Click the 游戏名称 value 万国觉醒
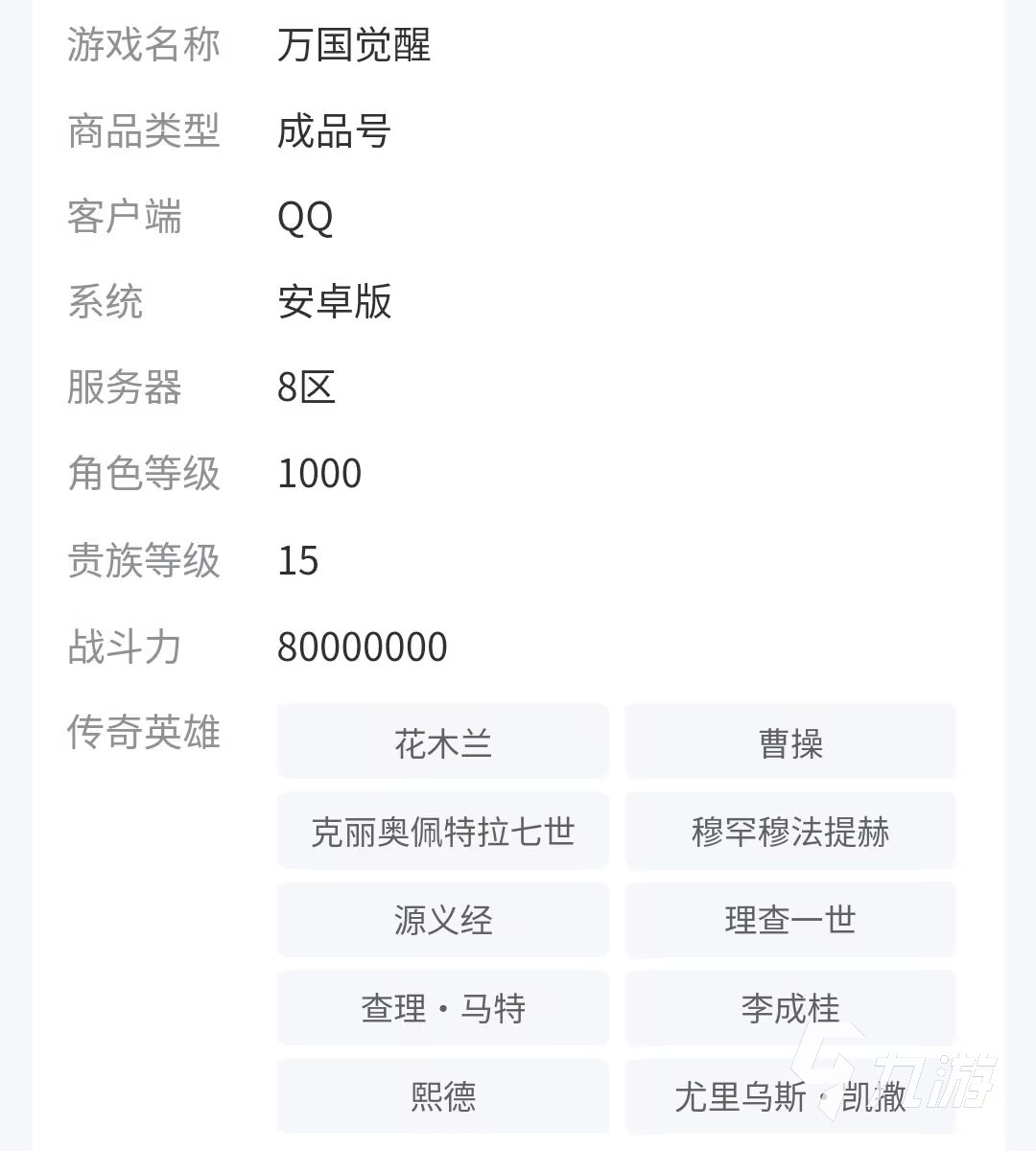1036x1151 pixels. click(353, 47)
